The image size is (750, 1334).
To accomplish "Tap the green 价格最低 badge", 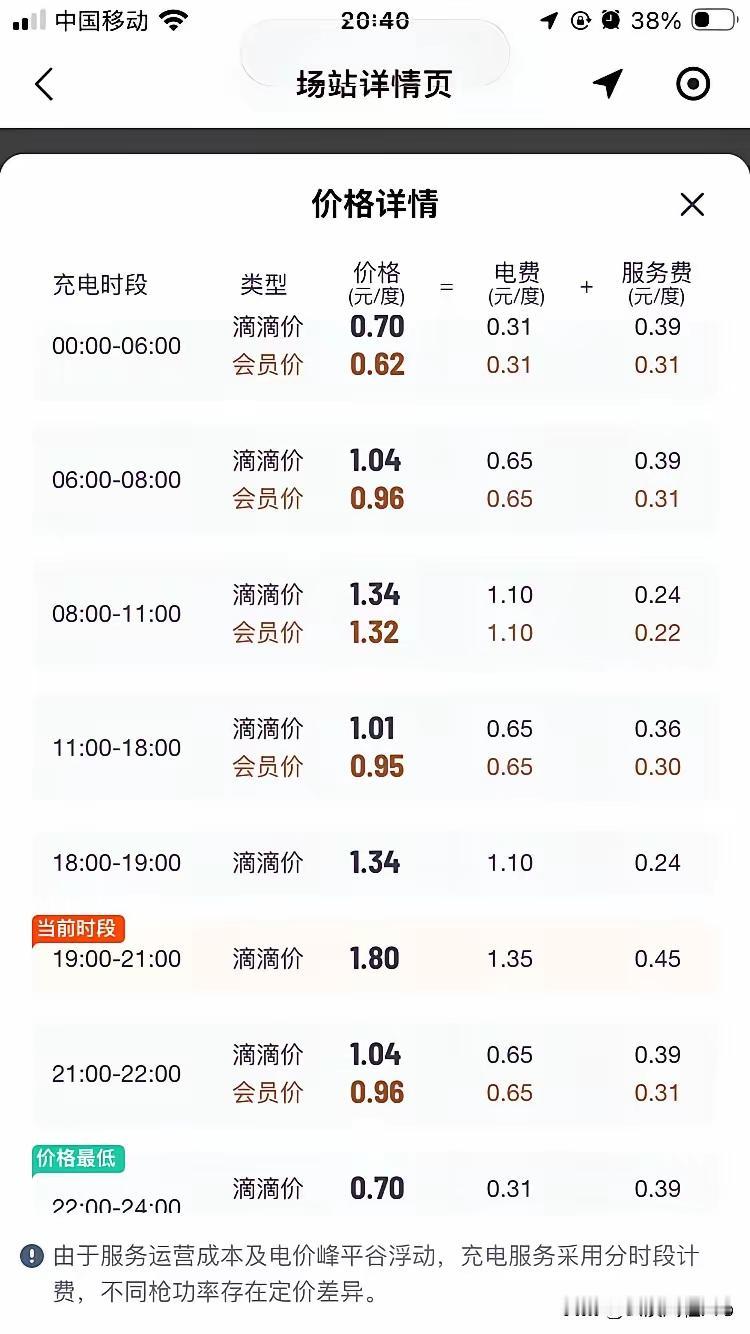I will coord(79,1159).
